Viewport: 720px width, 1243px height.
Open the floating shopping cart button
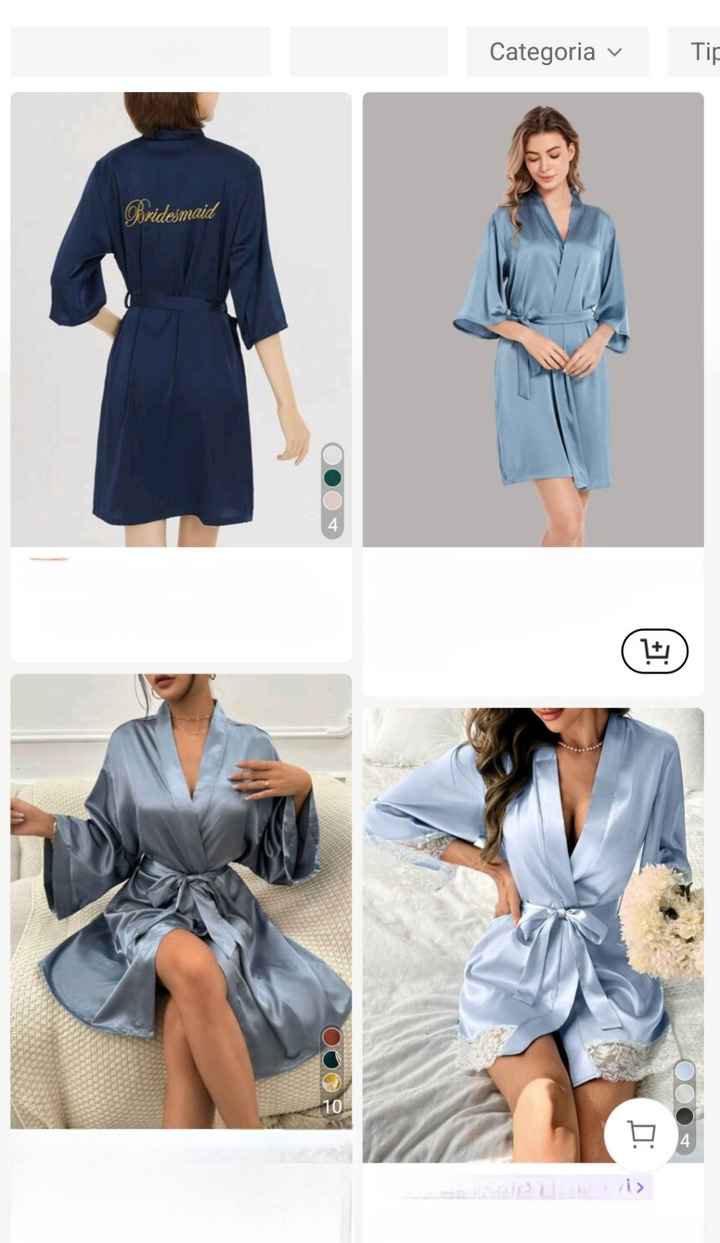coord(641,1134)
